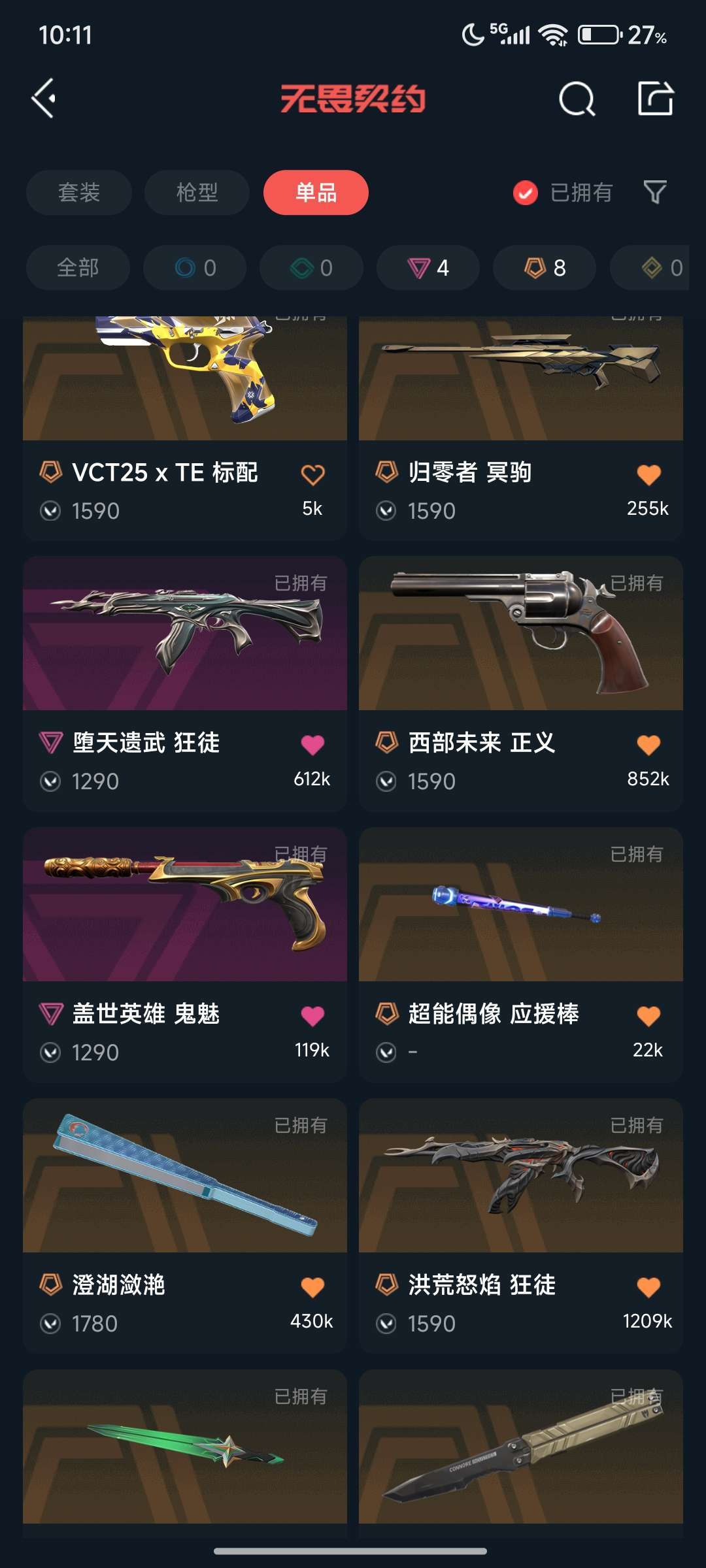Open the funnel filter icon
The height and width of the screenshot is (1568, 706).
[x=654, y=192]
